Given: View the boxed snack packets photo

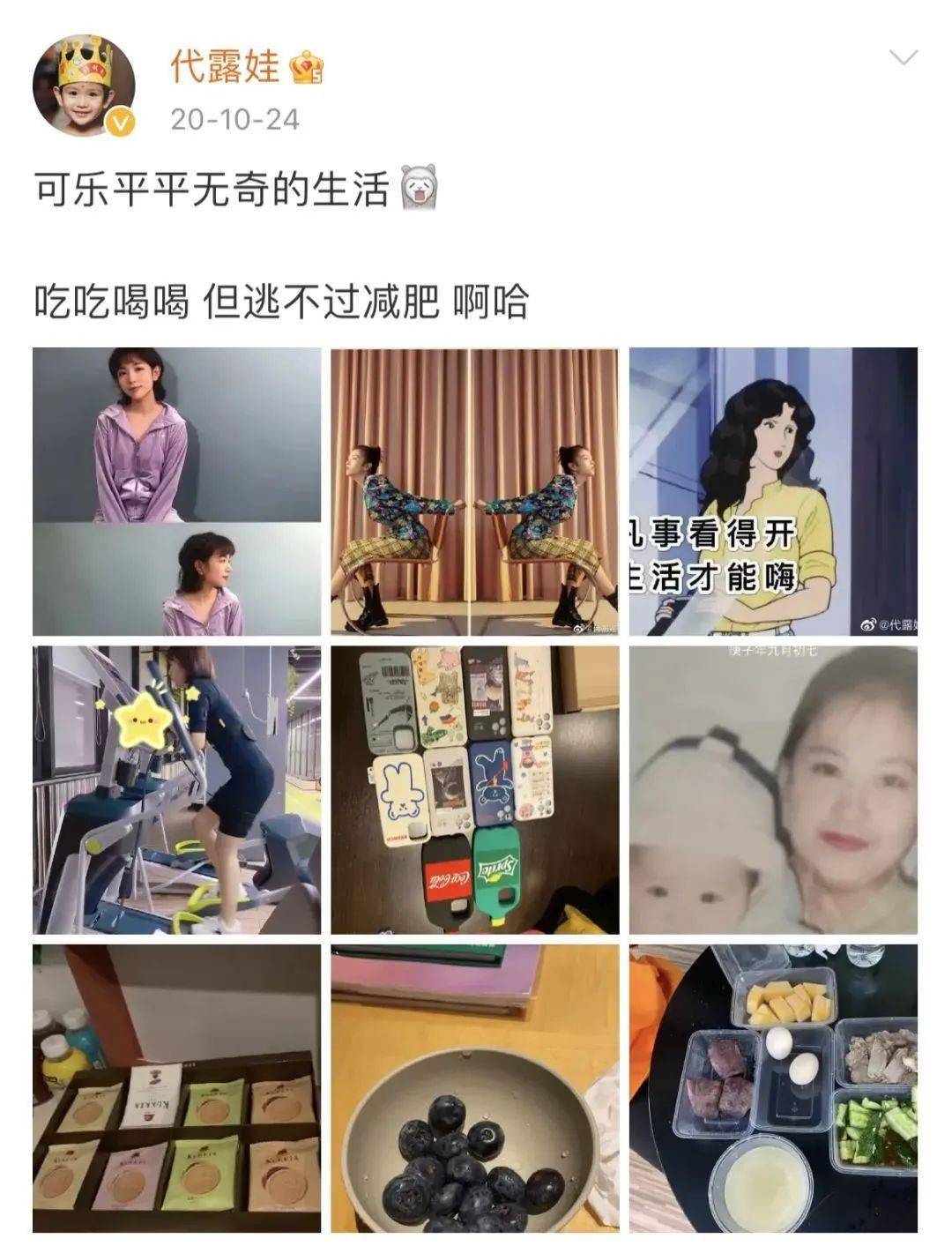Looking at the screenshot, I should pyautogui.click(x=177, y=1087).
